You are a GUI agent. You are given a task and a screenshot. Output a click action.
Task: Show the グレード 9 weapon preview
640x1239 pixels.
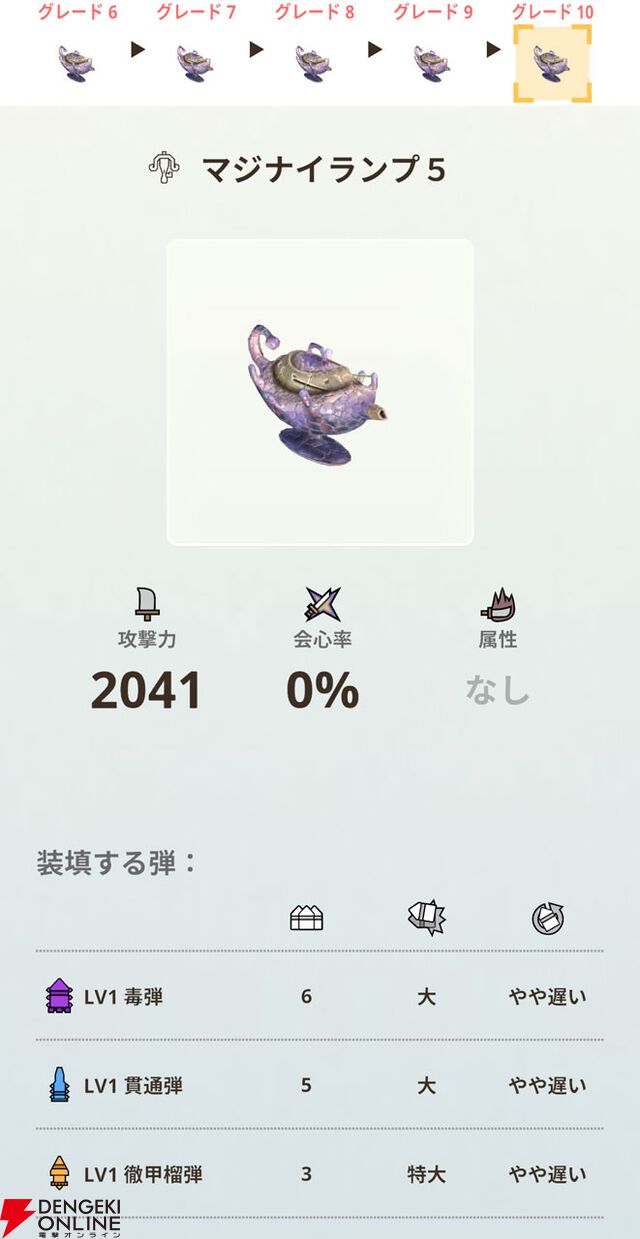point(432,63)
